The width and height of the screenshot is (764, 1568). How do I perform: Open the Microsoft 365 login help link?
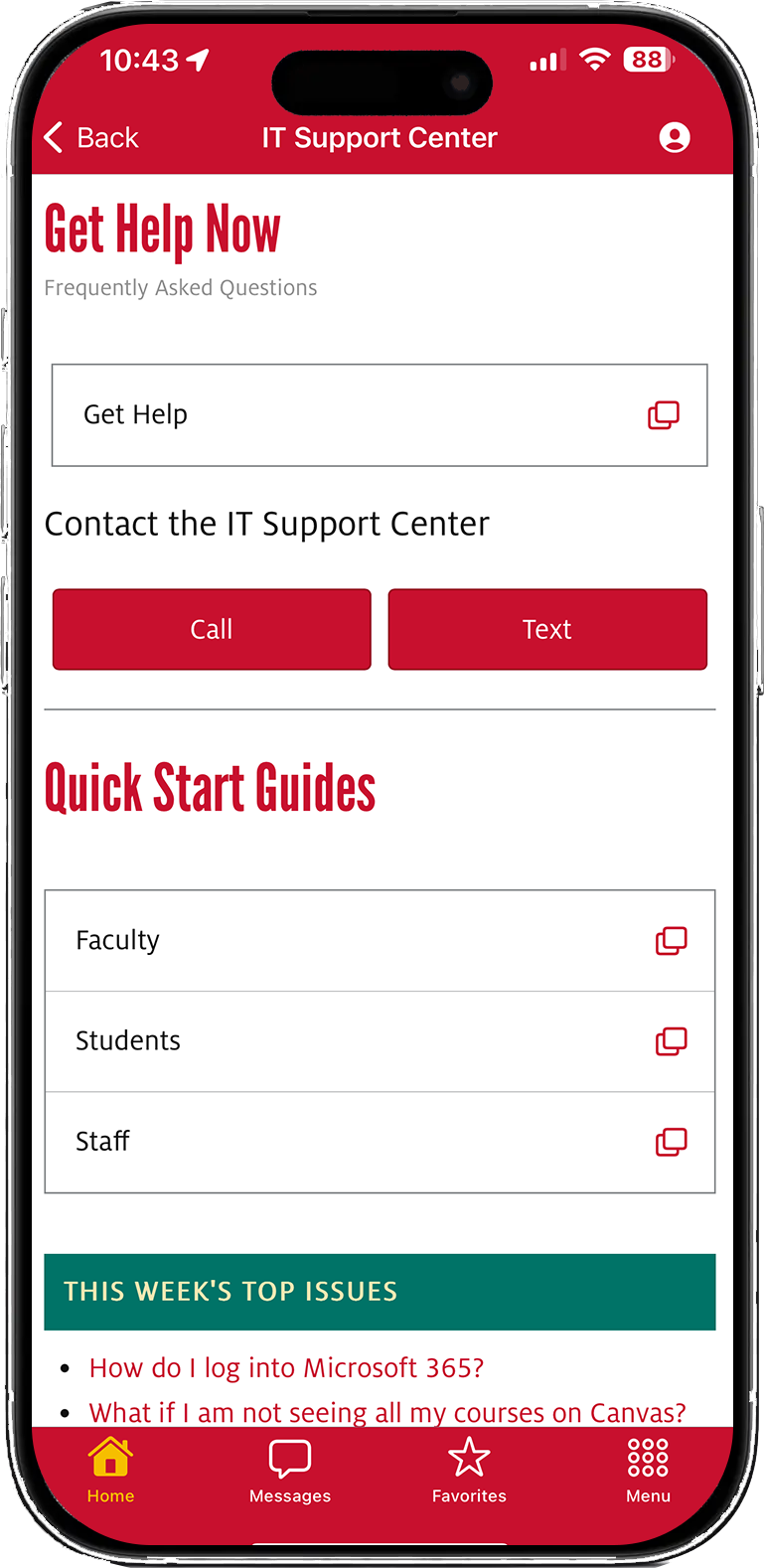[286, 1367]
